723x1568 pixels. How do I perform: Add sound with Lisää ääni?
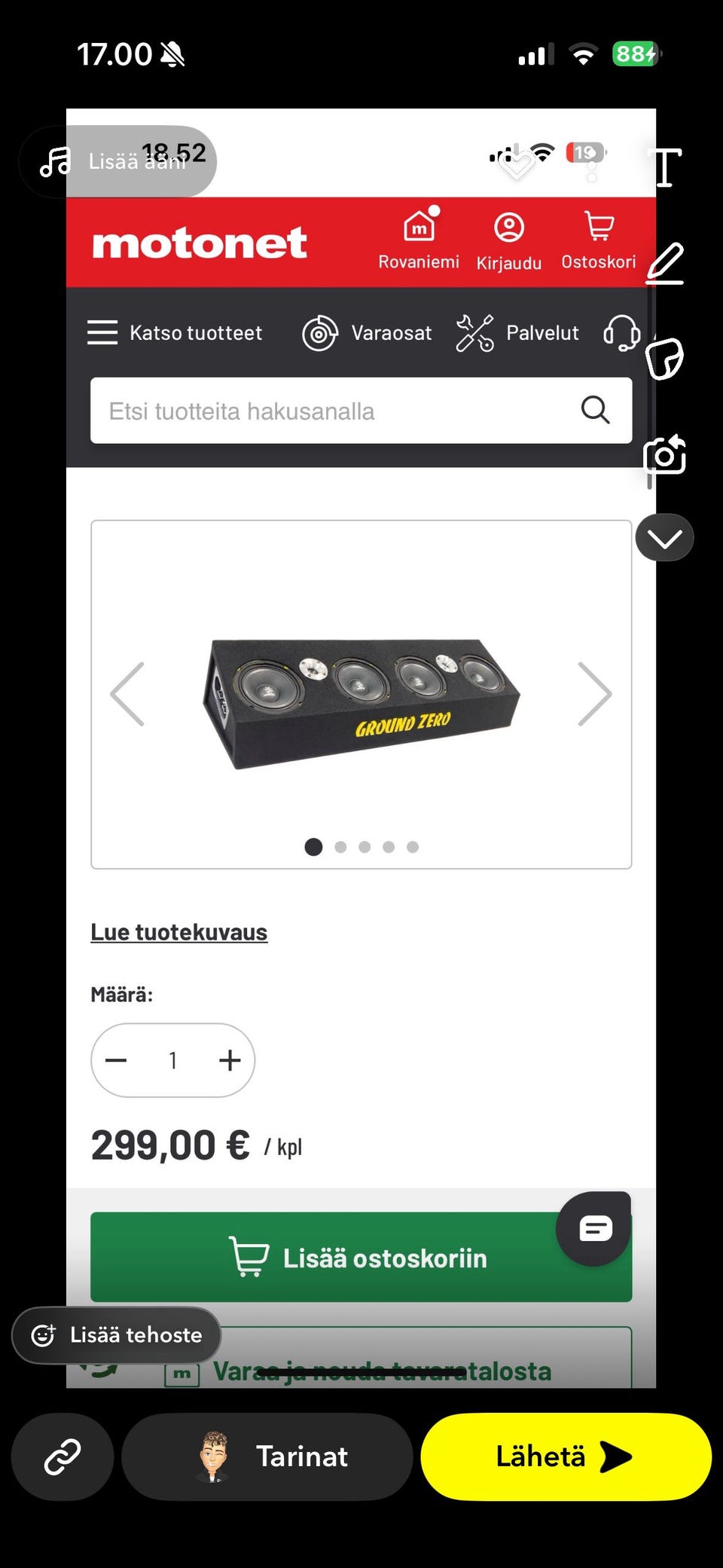coord(117,161)
